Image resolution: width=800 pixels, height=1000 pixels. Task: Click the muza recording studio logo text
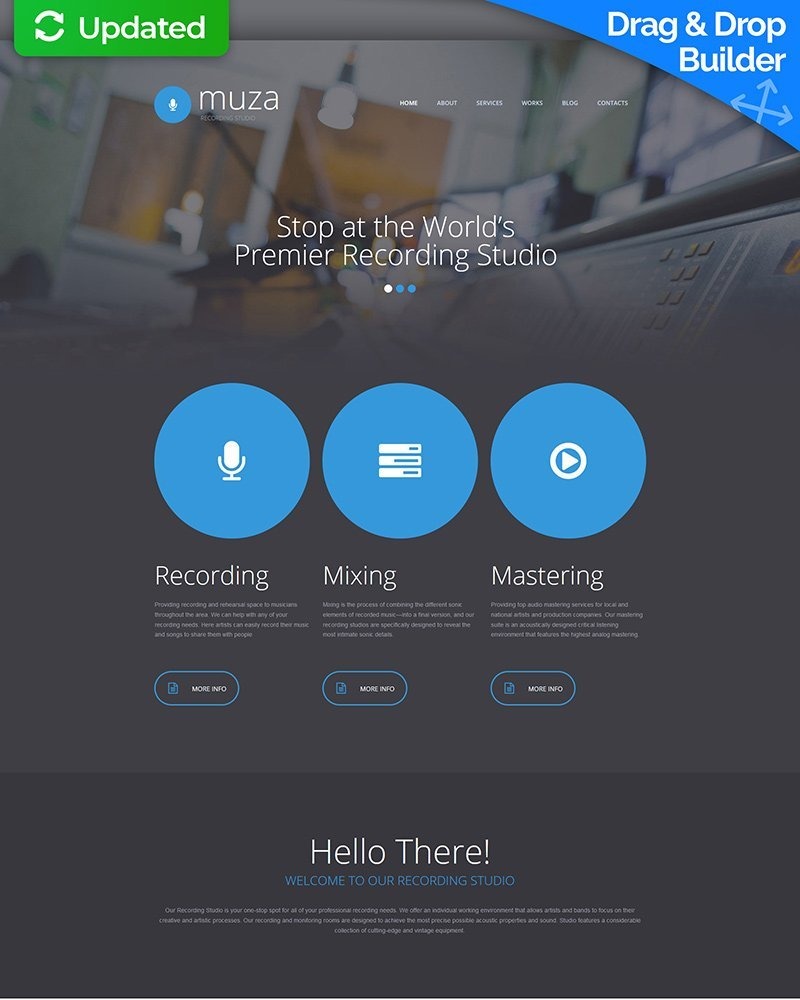click(240, 100)
